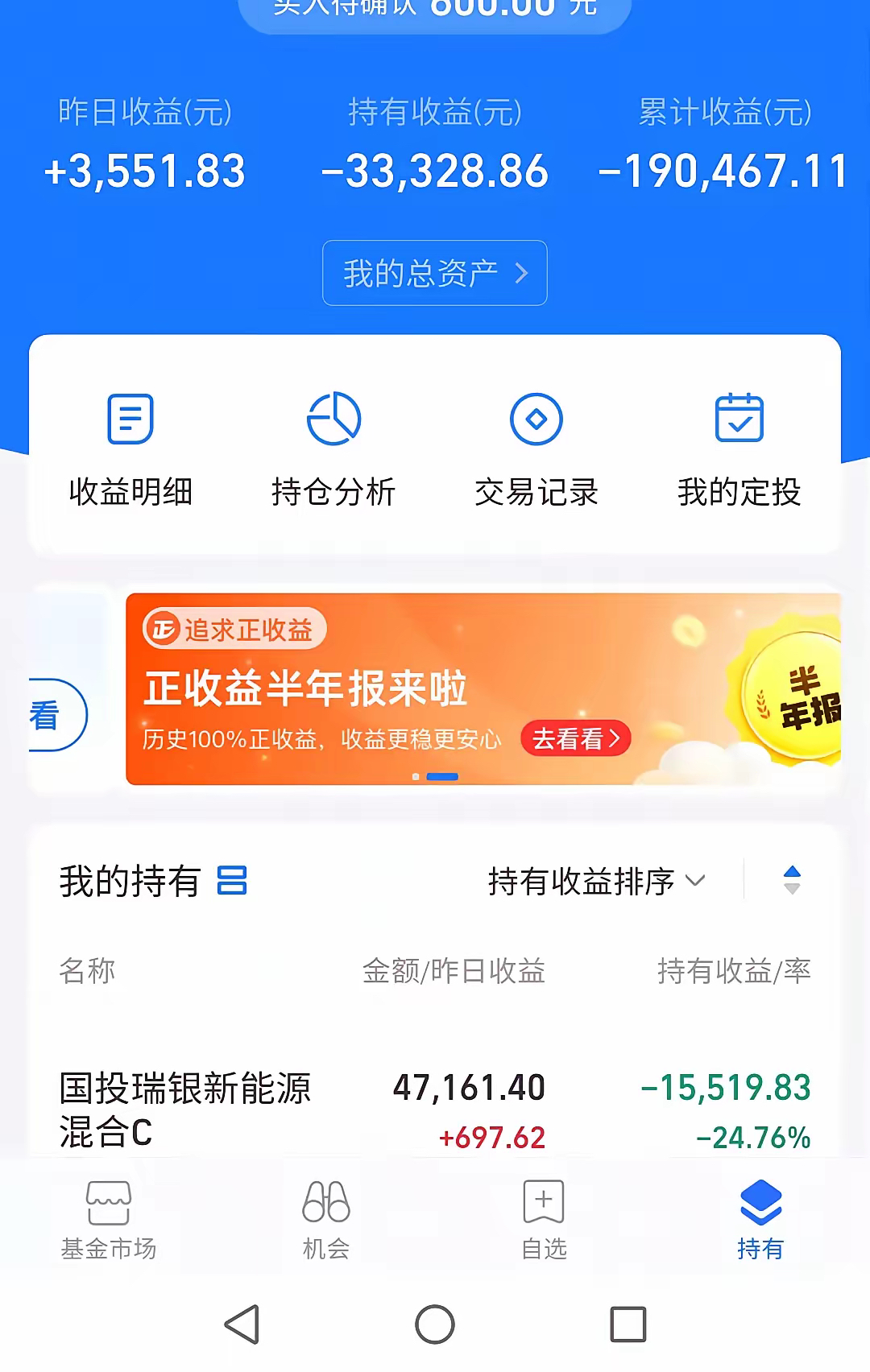The image size is (870, 1372).
Task: Expand the 持有收益排序 sort dropdown
Action: [596, 882]
